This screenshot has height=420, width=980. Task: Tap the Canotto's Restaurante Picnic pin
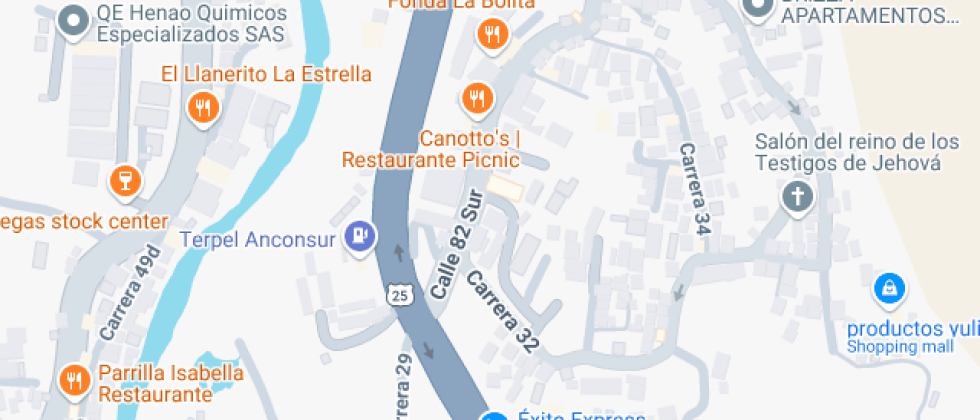pyautogui.click(x=477, y=98)
